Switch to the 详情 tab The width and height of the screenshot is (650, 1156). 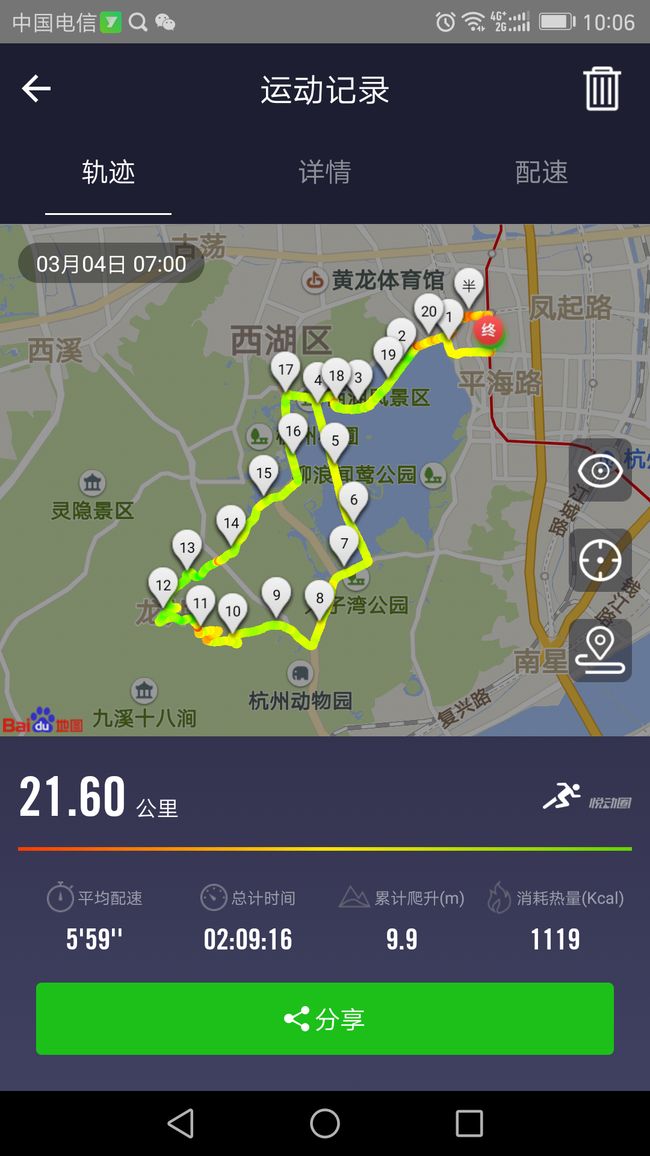325,173
